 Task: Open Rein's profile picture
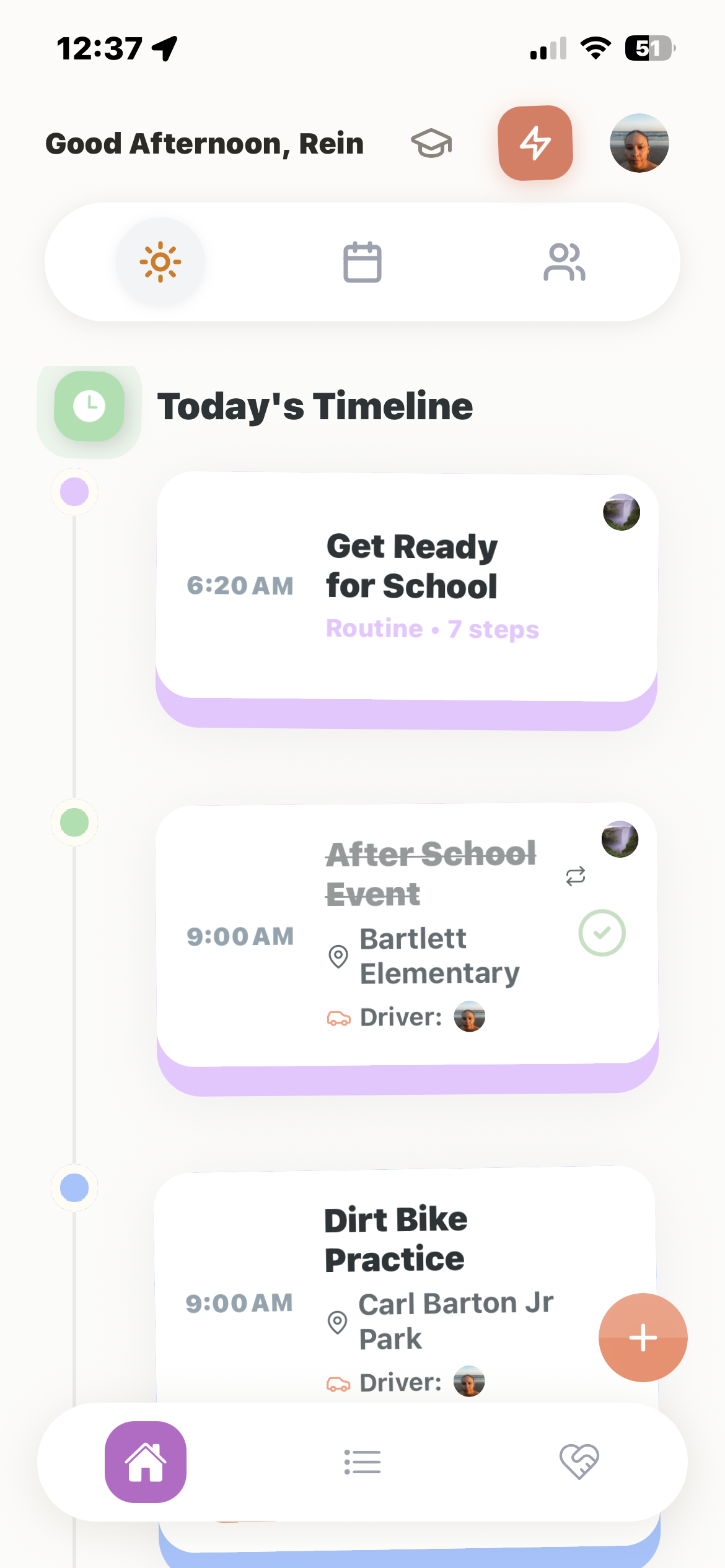pos(639,143)
